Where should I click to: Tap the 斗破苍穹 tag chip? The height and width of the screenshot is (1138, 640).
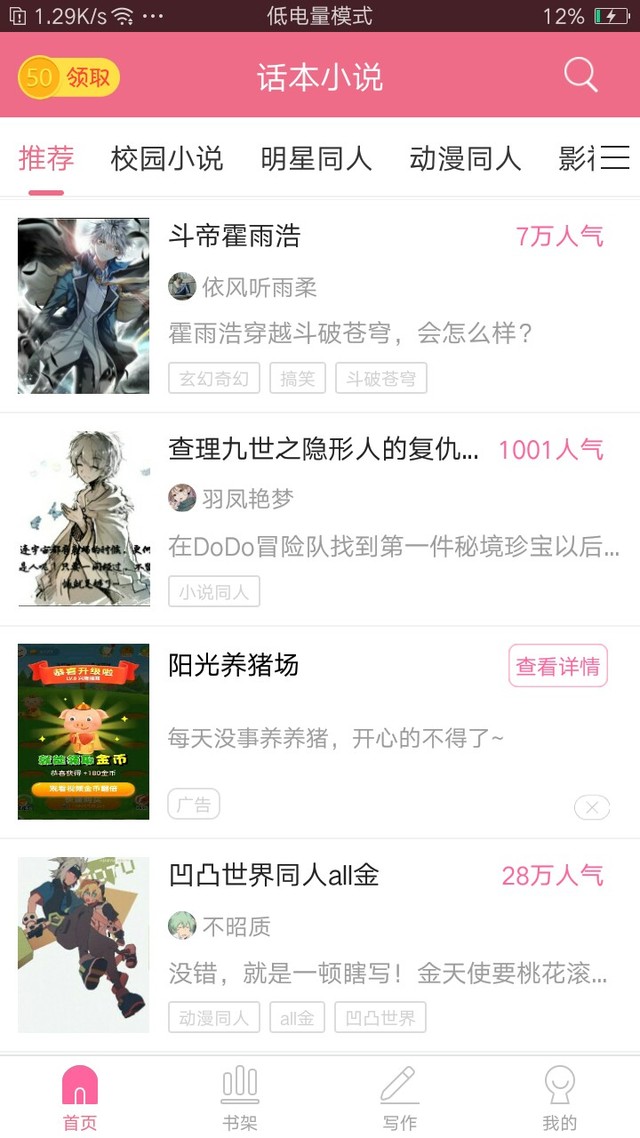[381, 378]
